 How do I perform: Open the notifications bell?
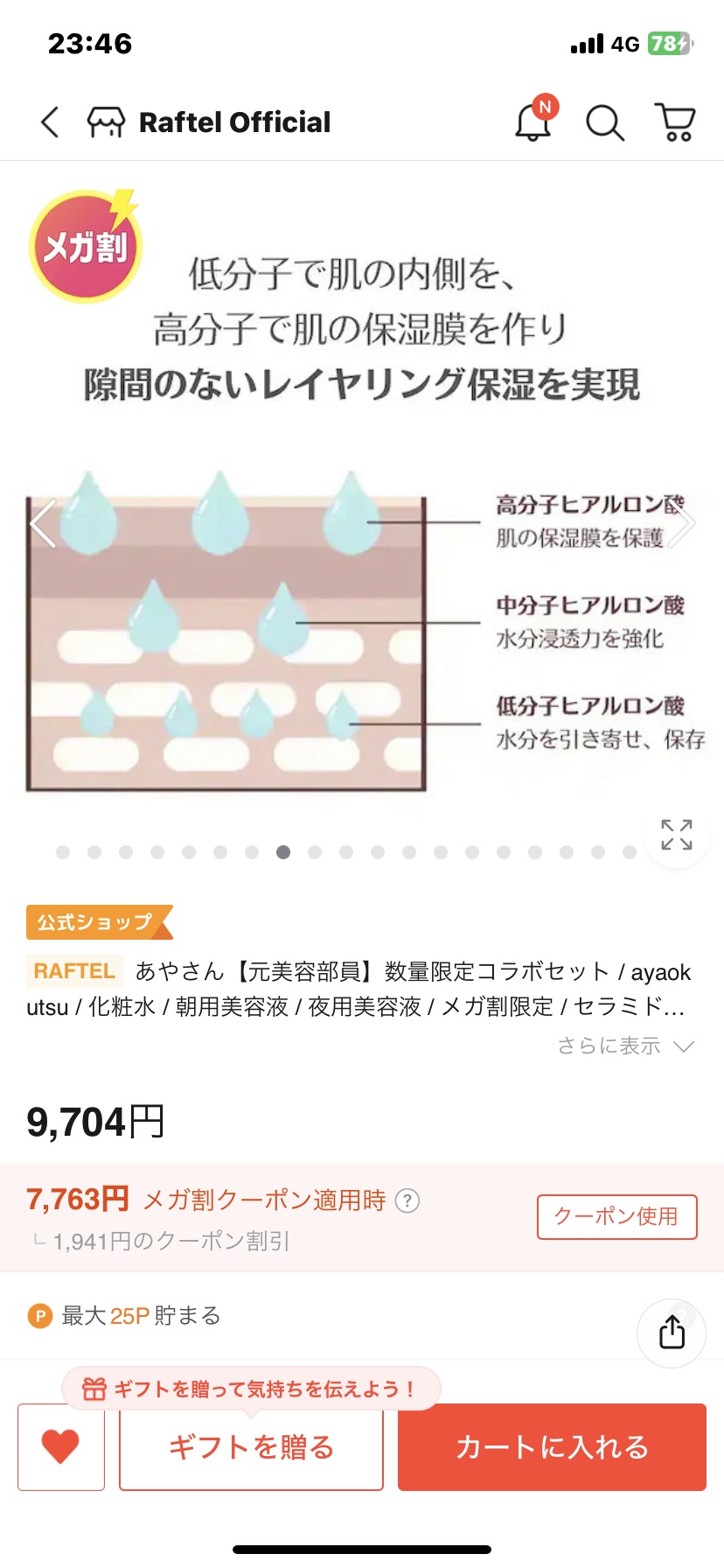click(x=533, y=120)
